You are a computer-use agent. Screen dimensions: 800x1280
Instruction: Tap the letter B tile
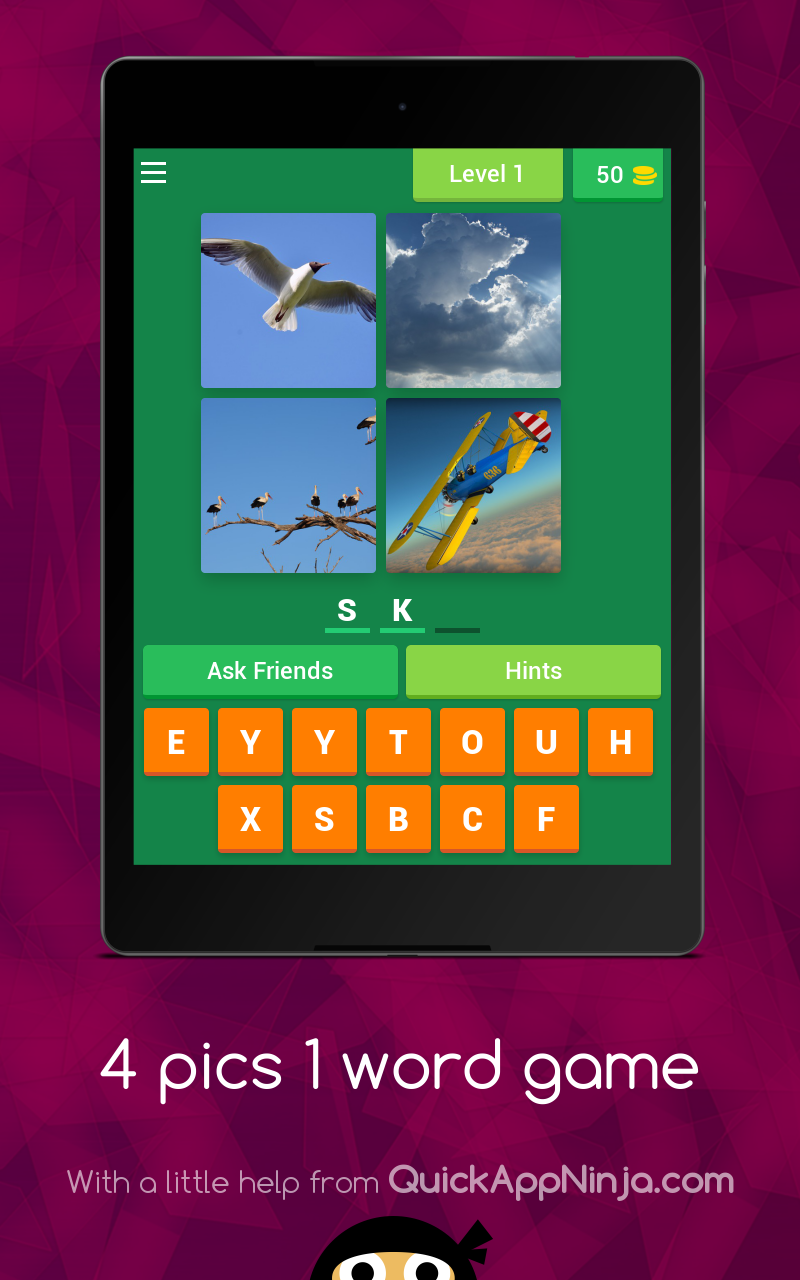click(x=398, y=818)
